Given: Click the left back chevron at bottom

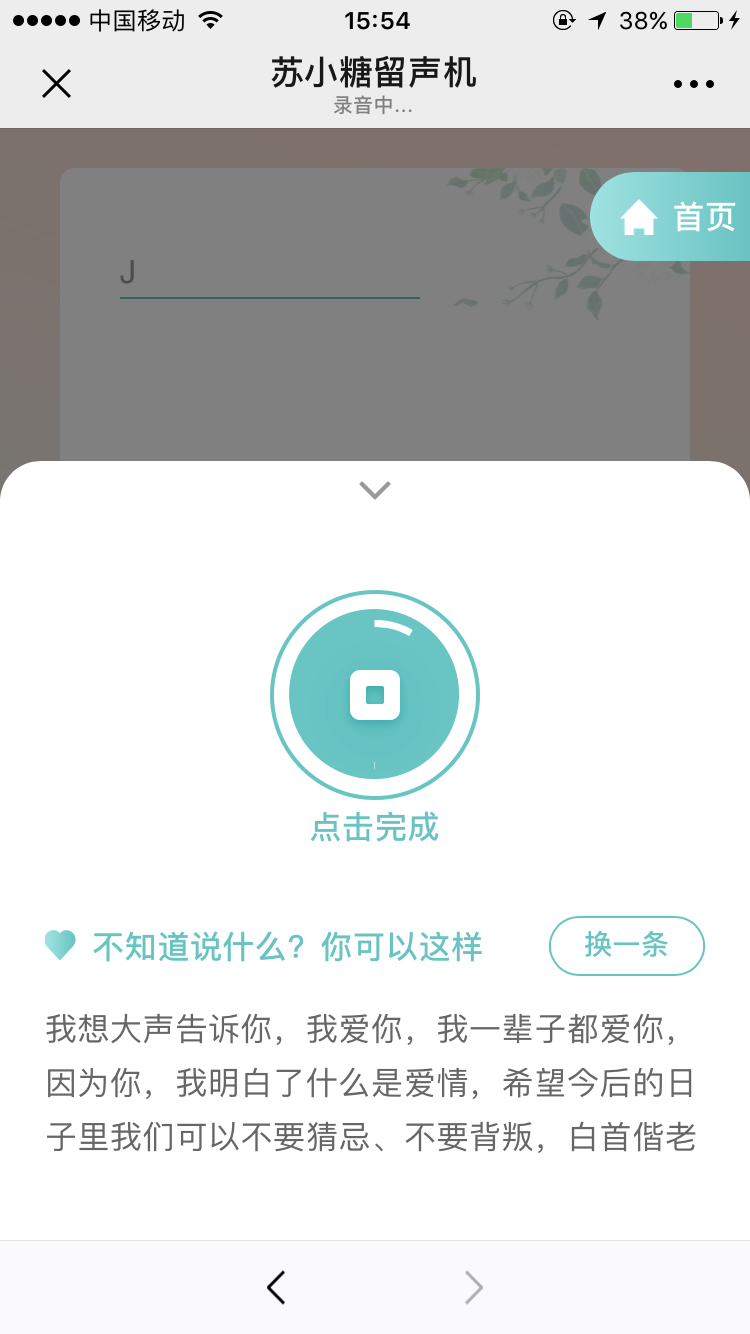Looking at the screenshot, I should [x=277, y=1288].
